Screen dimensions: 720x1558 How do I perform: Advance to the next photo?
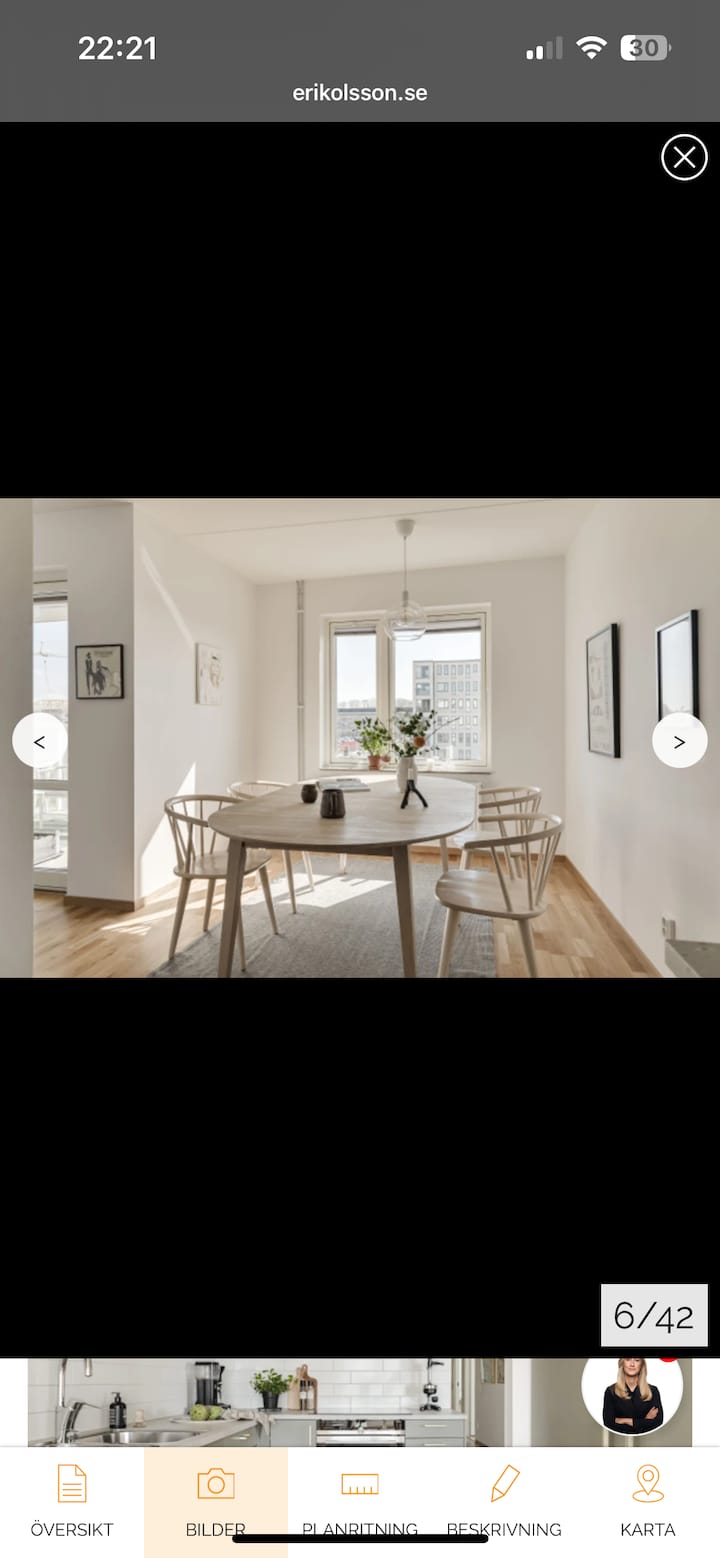[x=679, y=741]
